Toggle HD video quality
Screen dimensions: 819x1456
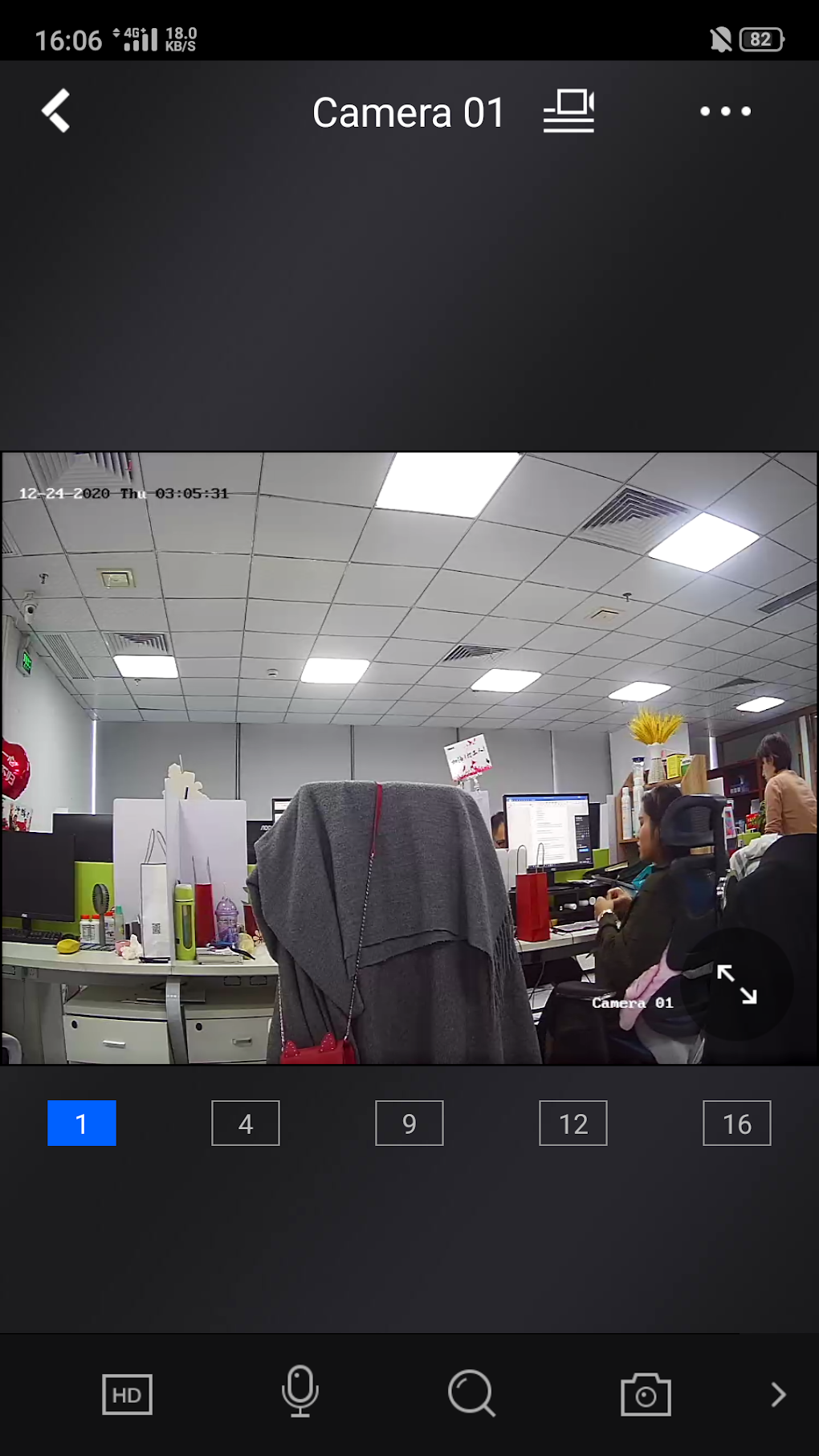coord(127,1394)
